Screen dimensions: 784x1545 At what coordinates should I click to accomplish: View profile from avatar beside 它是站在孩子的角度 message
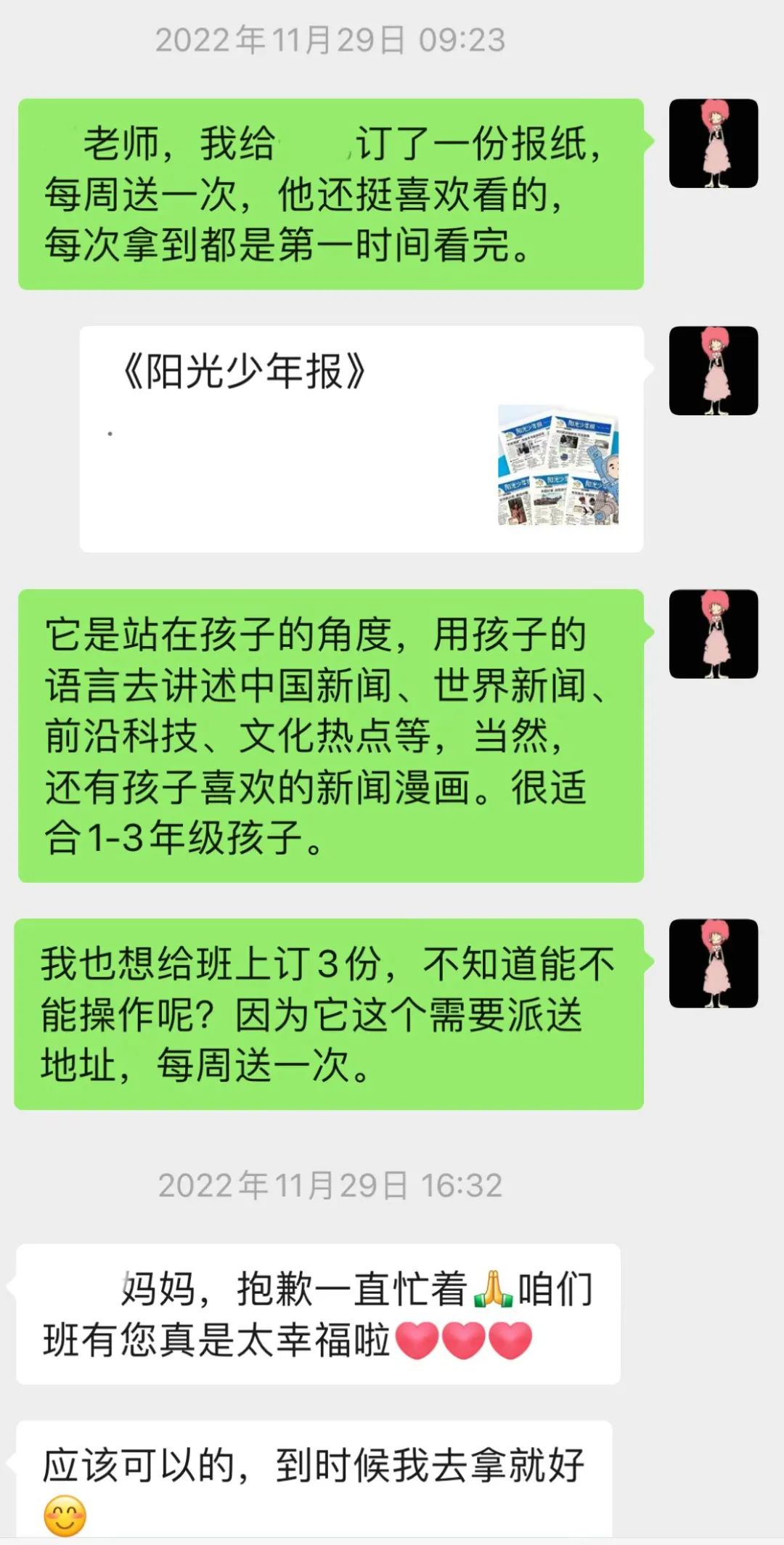coord(714,635)
